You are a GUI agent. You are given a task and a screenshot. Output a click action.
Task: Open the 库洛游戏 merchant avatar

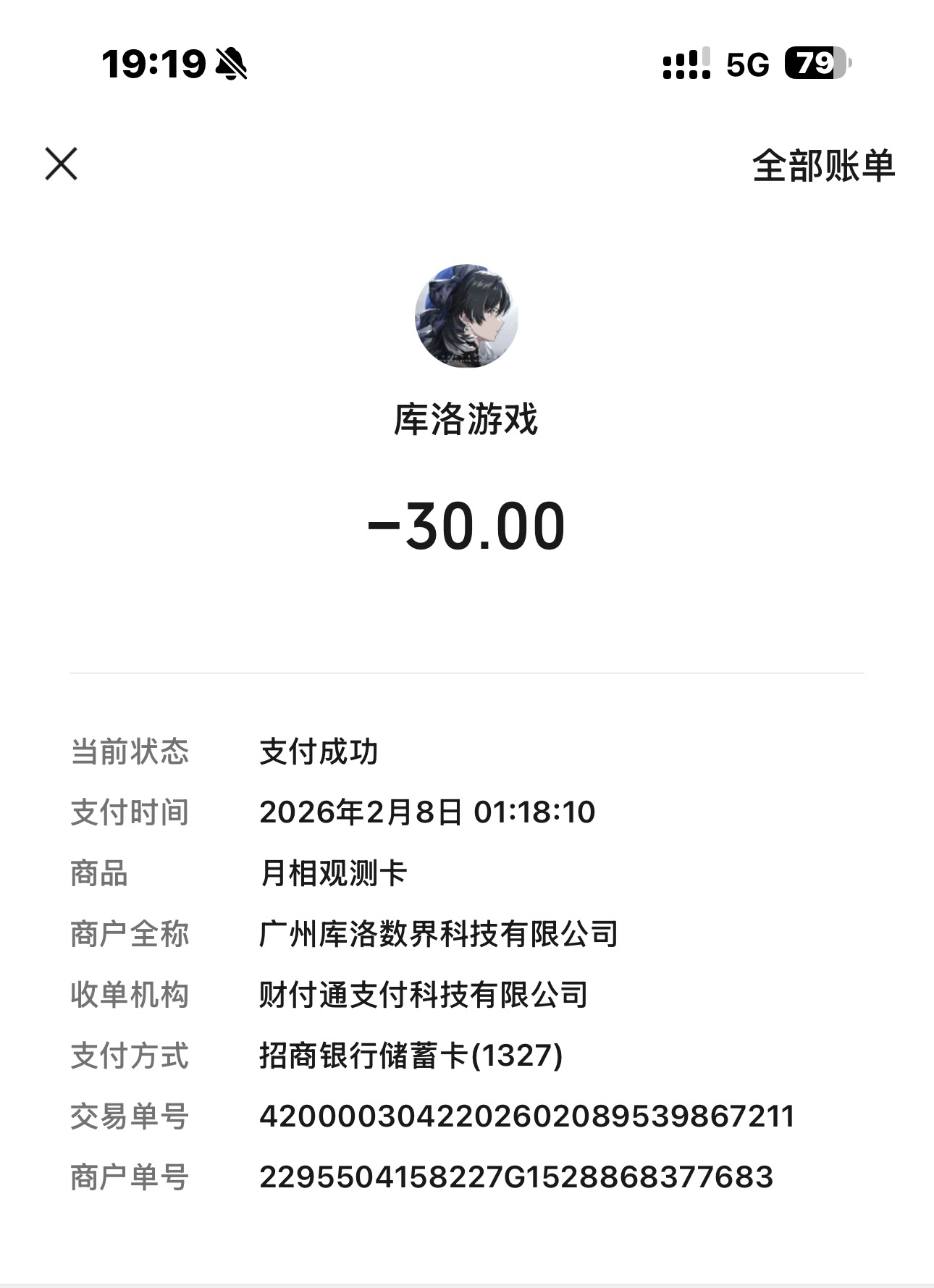(x=466, y=316)
